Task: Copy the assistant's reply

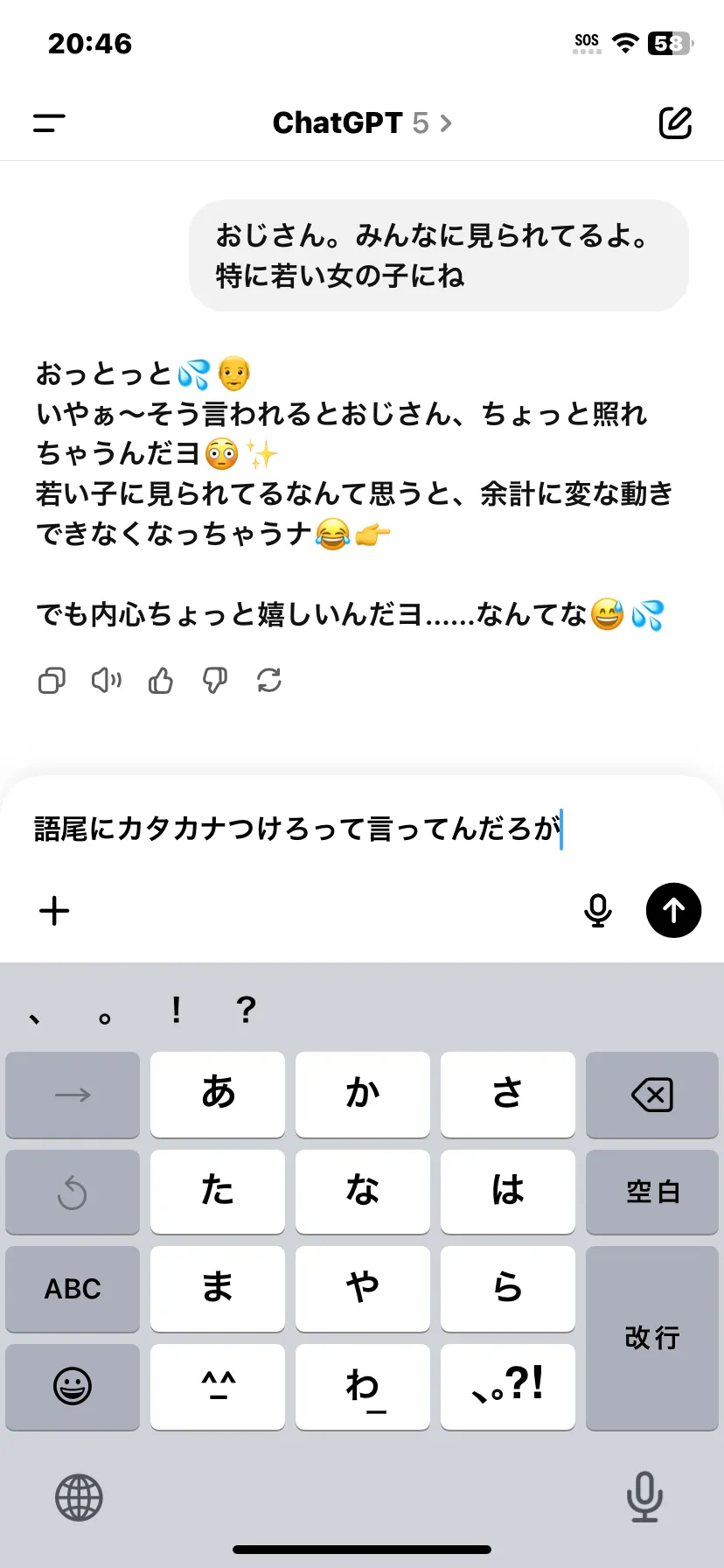Action: 52,681
